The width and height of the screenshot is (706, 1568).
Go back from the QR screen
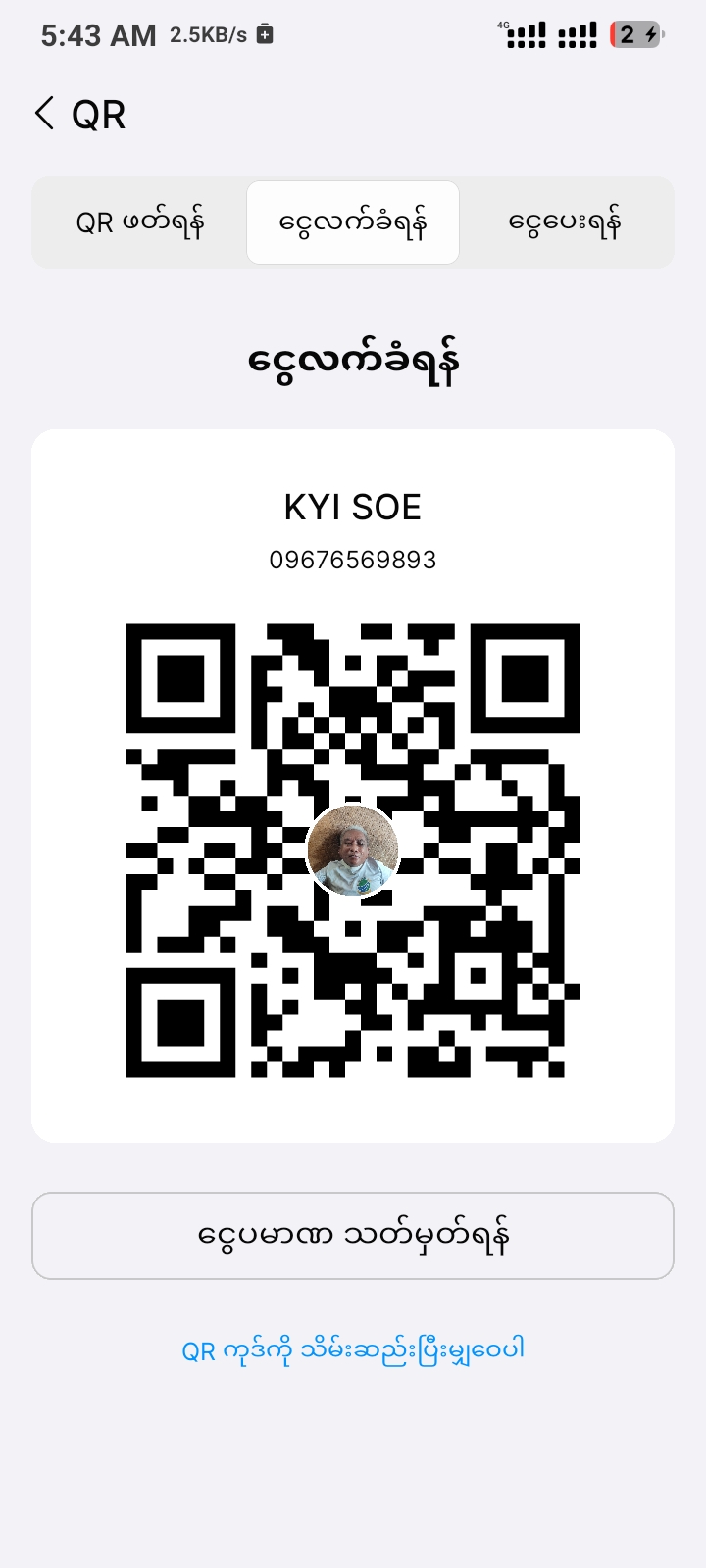click(45, 114)
